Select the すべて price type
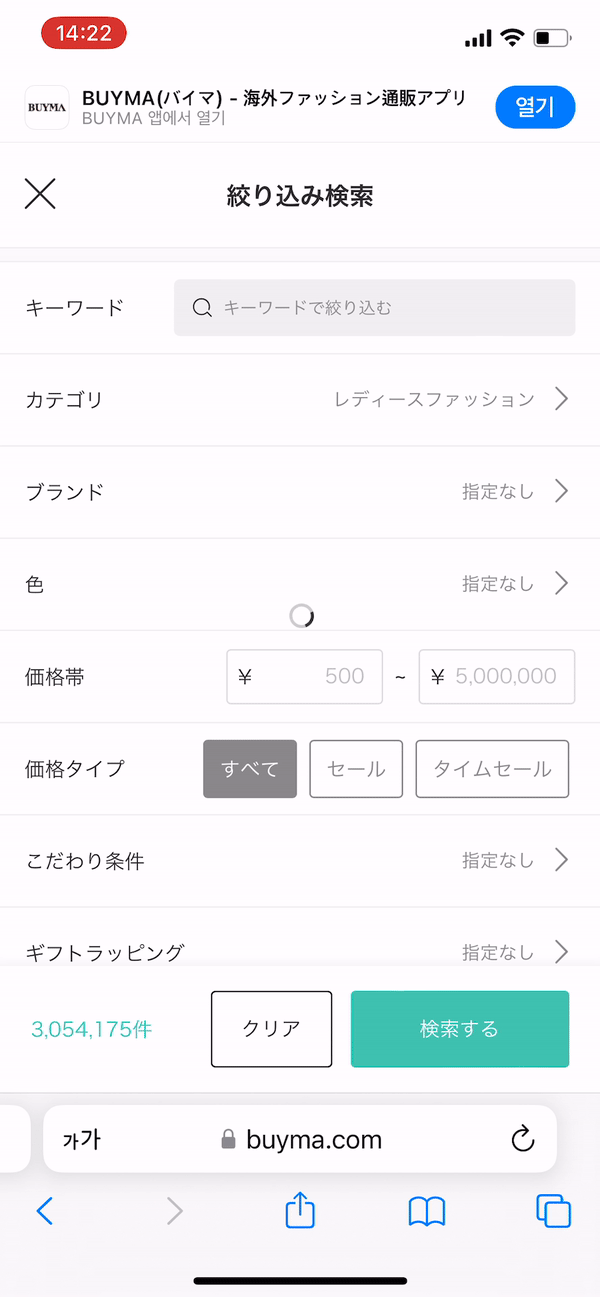600x1297 pixels. pyautogui.click(x=250, y=769)
